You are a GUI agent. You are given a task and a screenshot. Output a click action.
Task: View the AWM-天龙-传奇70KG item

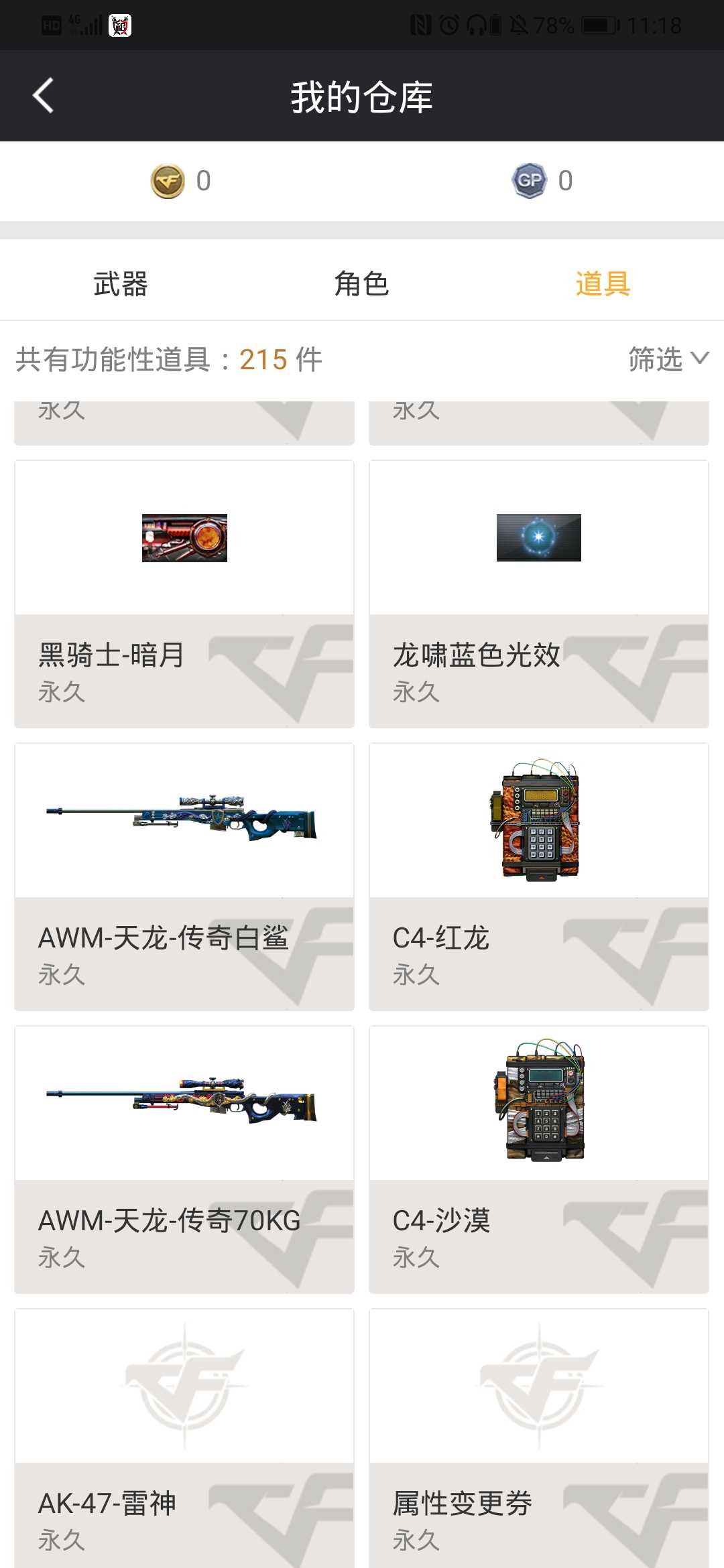tap(184, 1159)
